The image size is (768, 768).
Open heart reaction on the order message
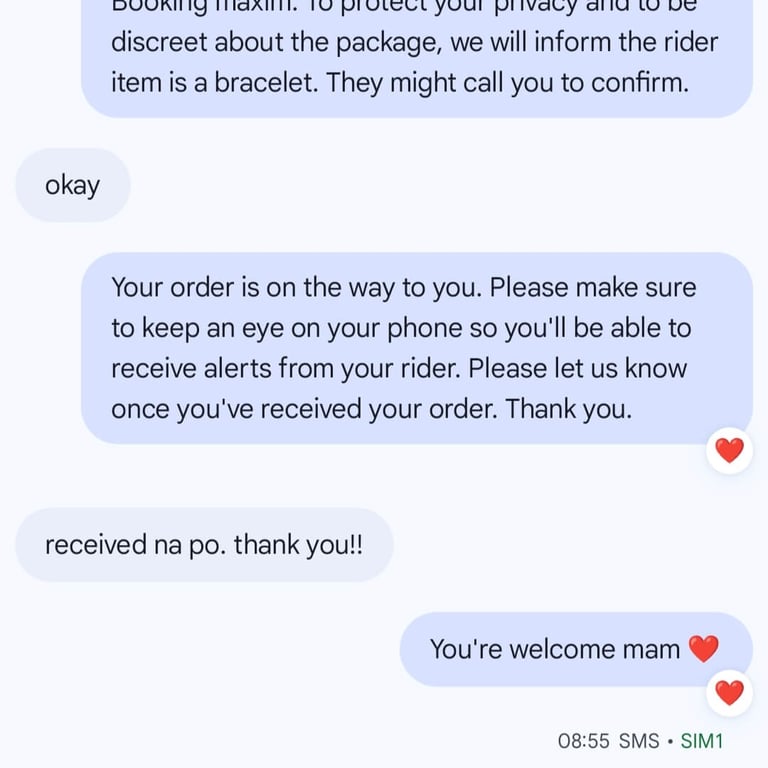[729, 450]
